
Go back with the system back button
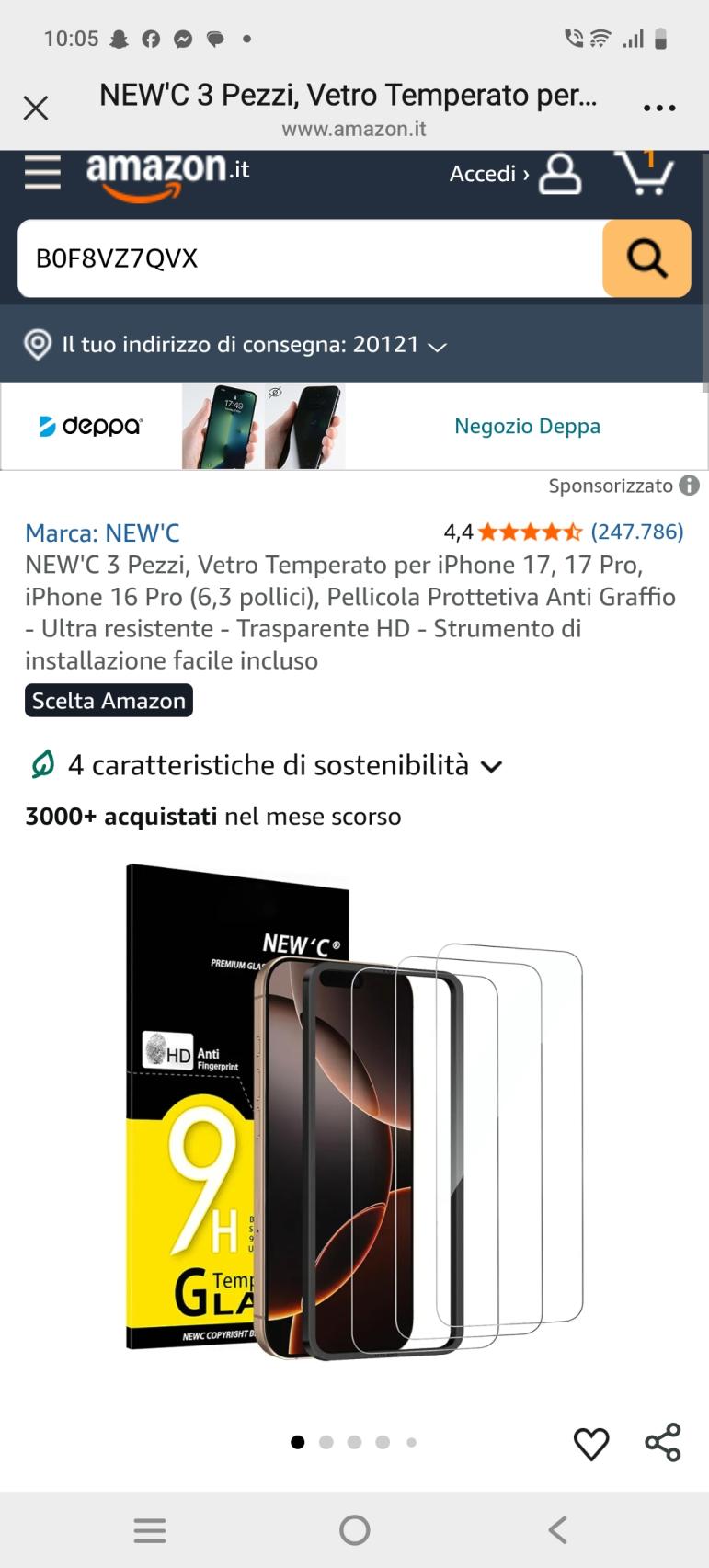[557, 1529]
